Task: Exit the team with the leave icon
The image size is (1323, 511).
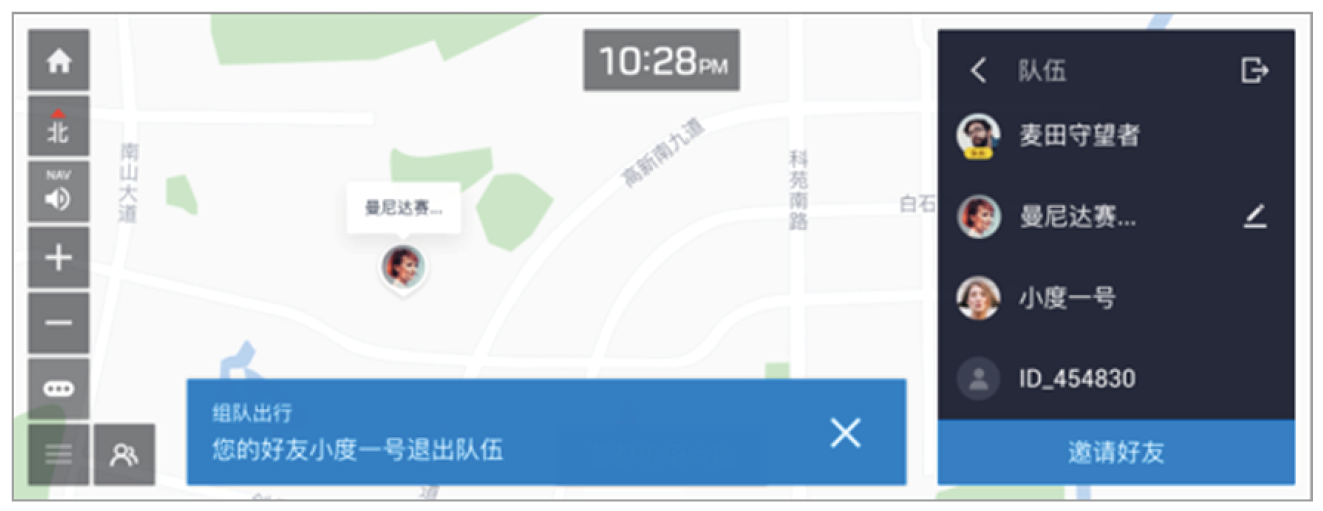Action: [1254, 71]
